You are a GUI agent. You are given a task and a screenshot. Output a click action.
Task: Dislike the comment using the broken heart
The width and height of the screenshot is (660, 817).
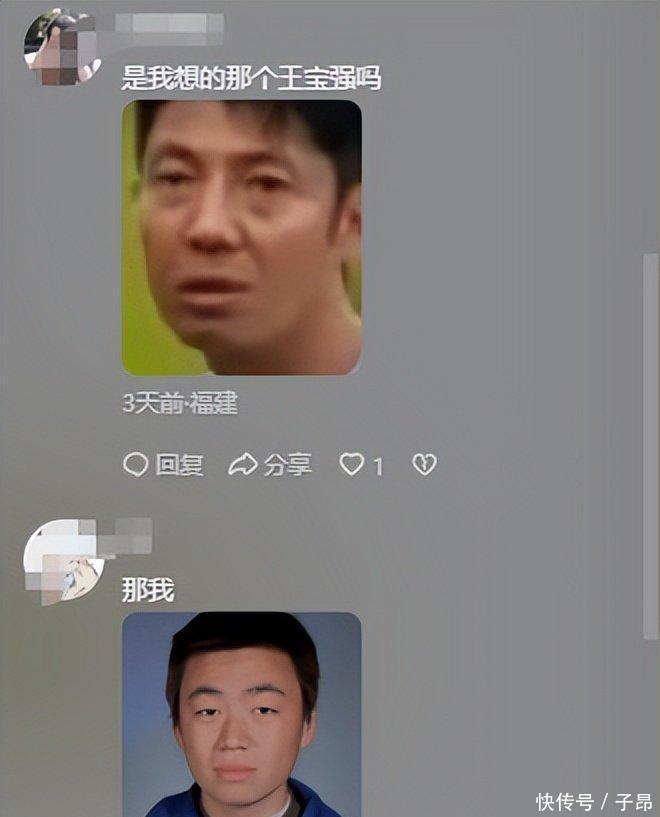425,465
